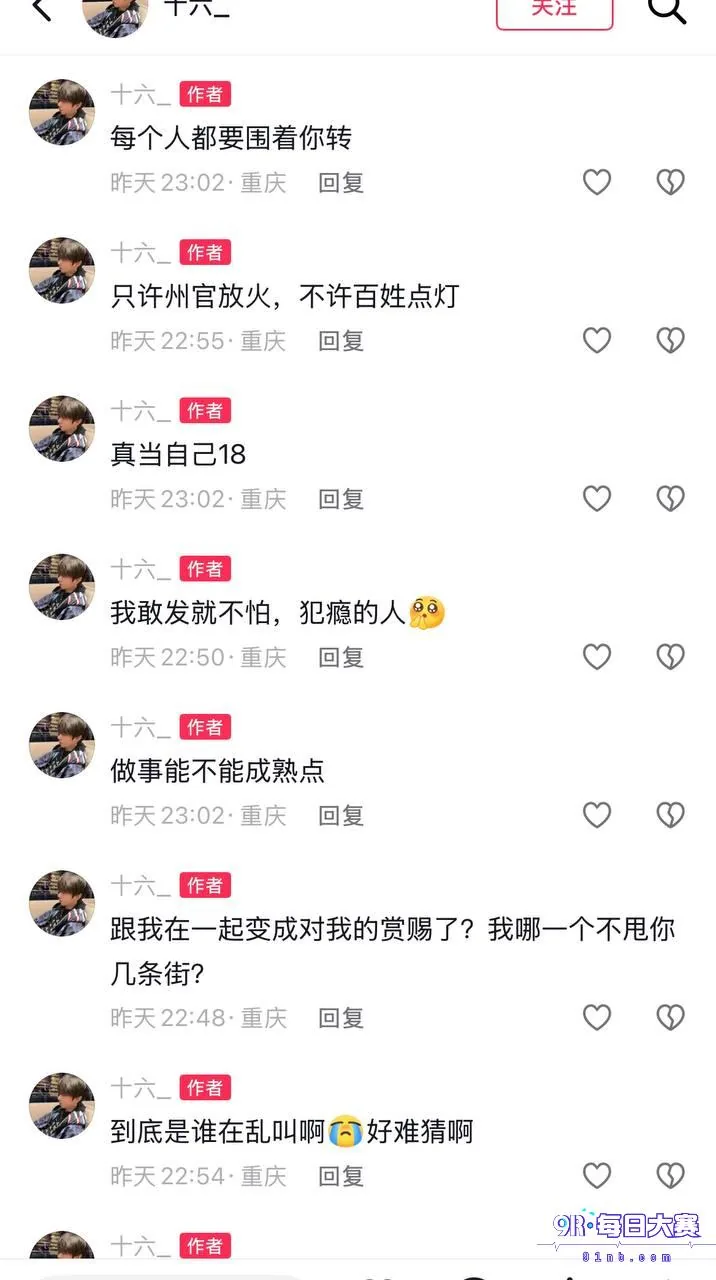Reply to 我敢发就不怕，犯瘾的人
This screenshot has width=716, height=1280.
pos(341,657)
